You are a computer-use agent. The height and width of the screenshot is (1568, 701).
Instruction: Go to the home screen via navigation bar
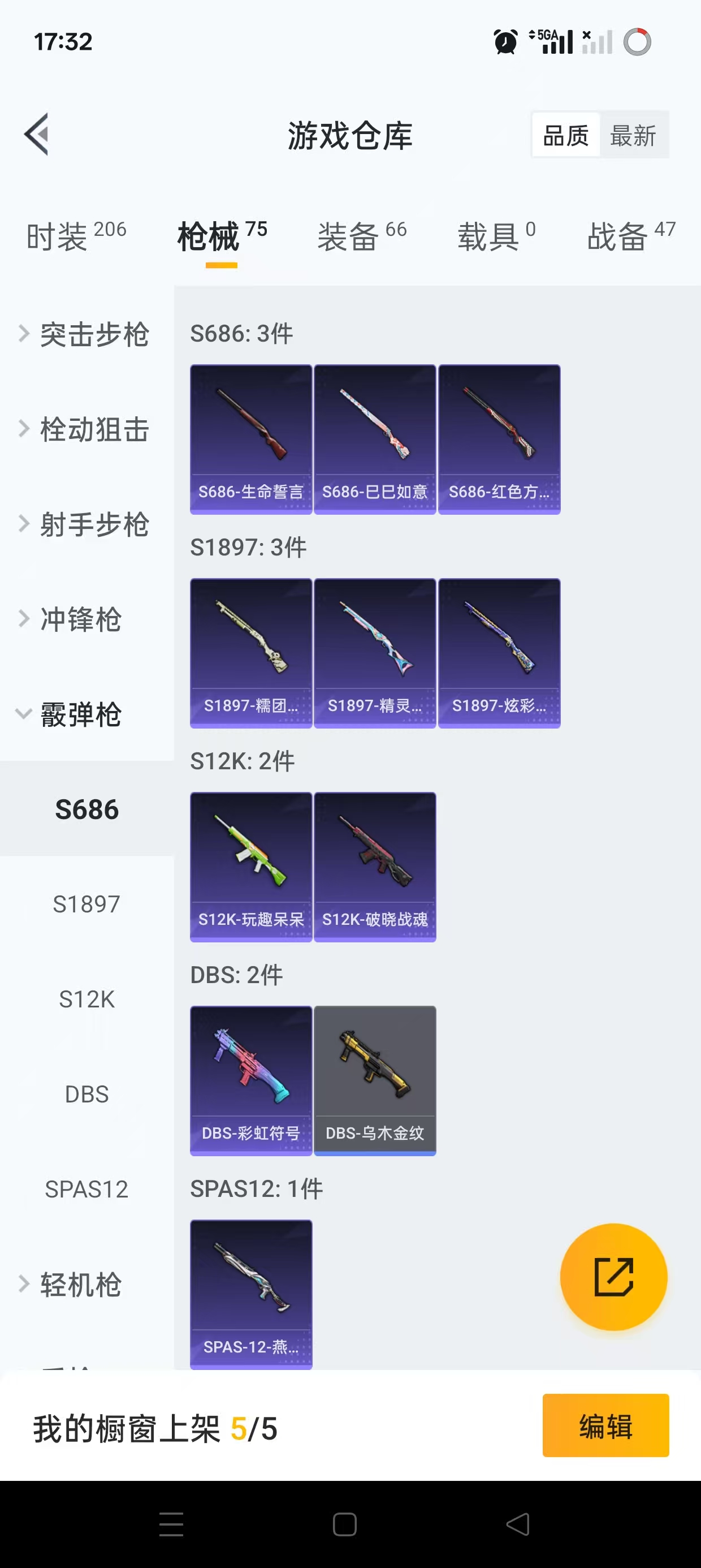(344, 1524)
